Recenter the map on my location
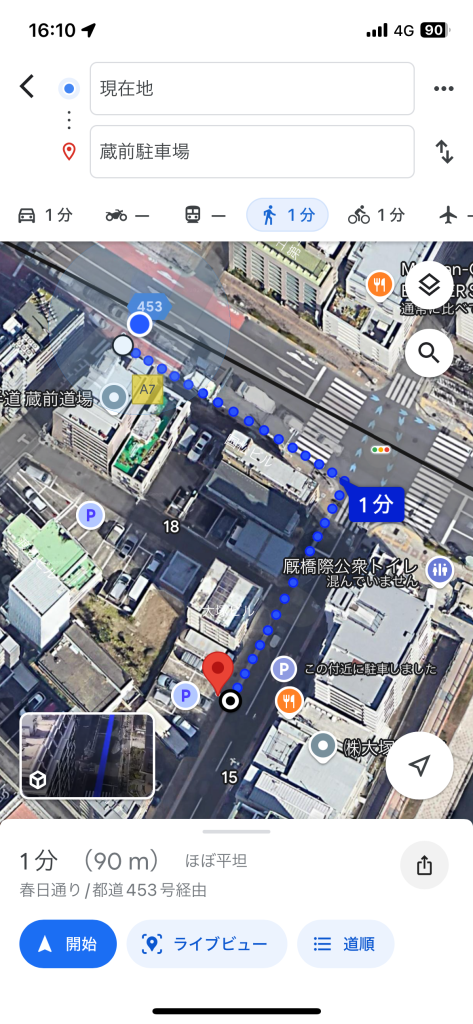The height and width of the screenshot is (1024, 473). [419, 765]
